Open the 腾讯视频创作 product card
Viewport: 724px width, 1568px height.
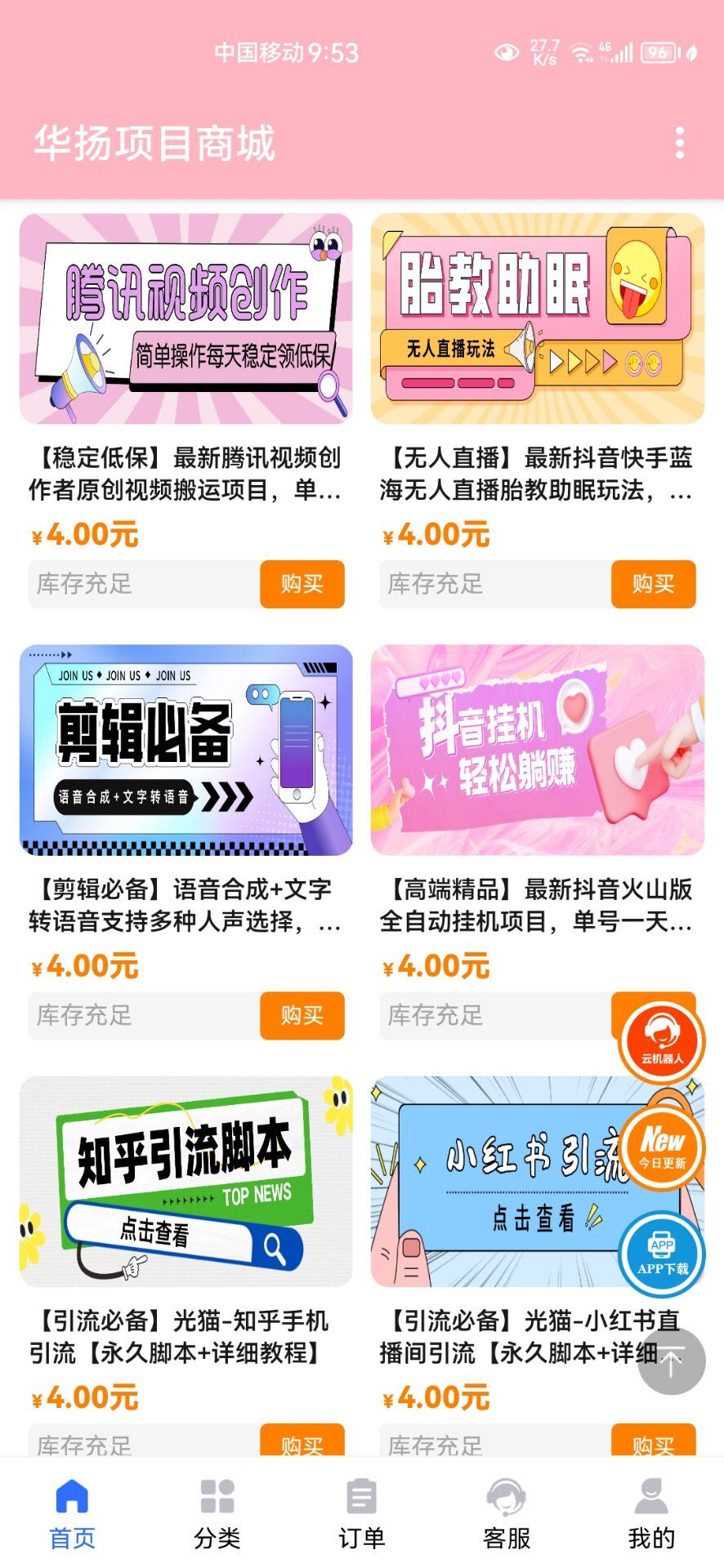point(186,318)
